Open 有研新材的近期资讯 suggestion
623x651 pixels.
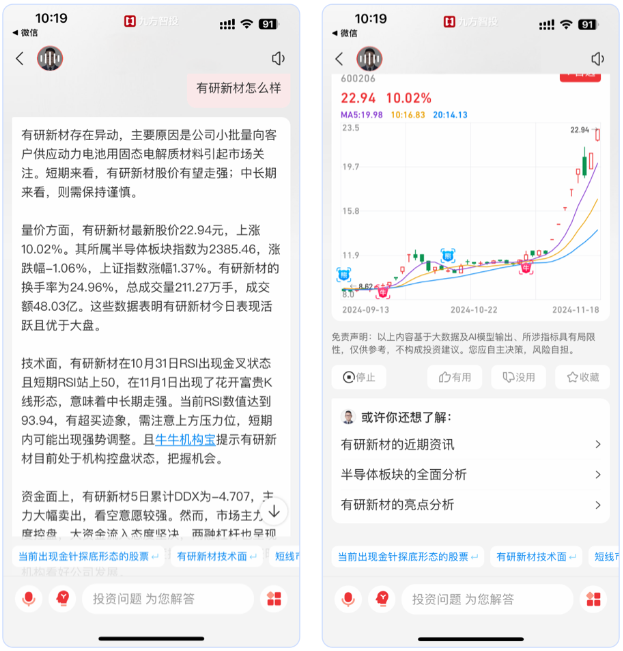[469, 444]
